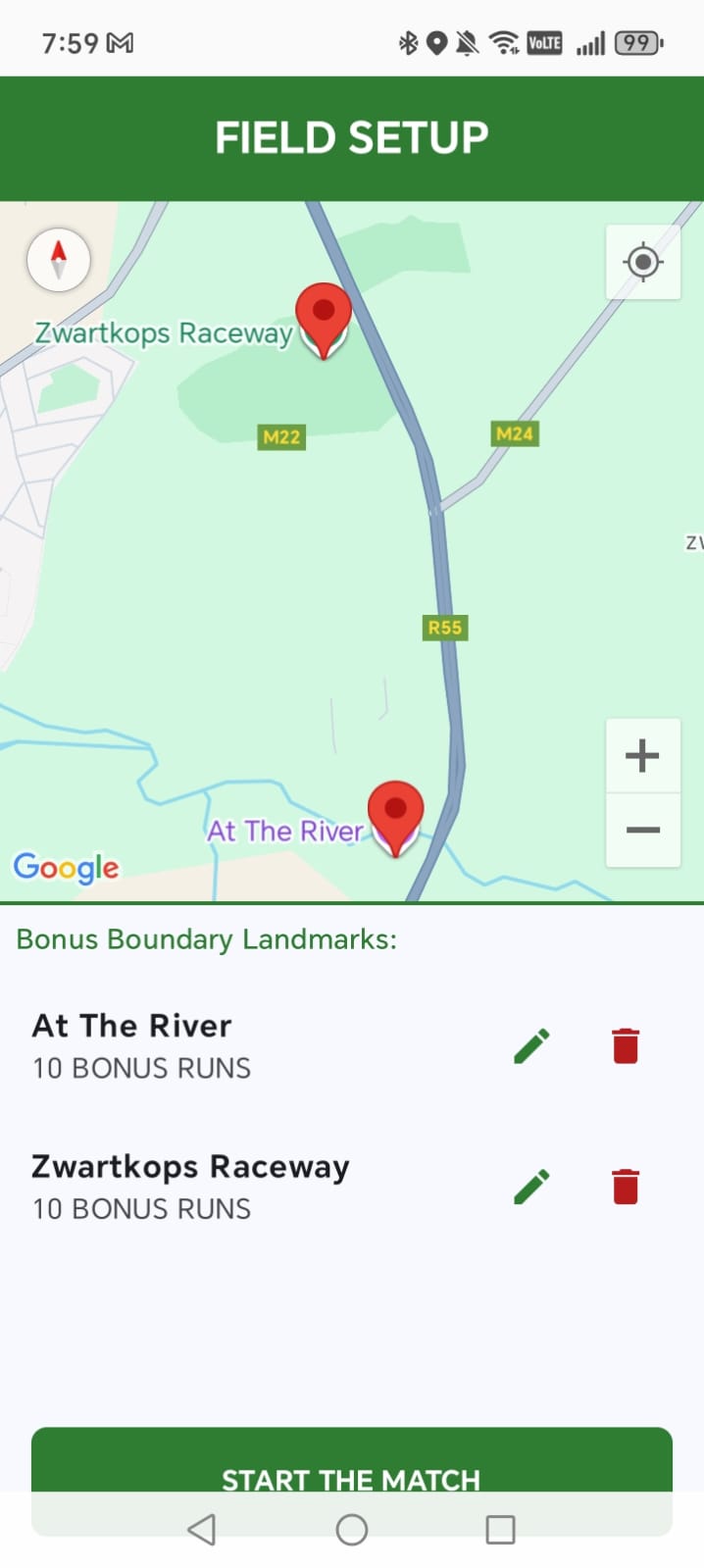Start the match
Viewport: 704px width, 1568px height.
[351, 1466]
